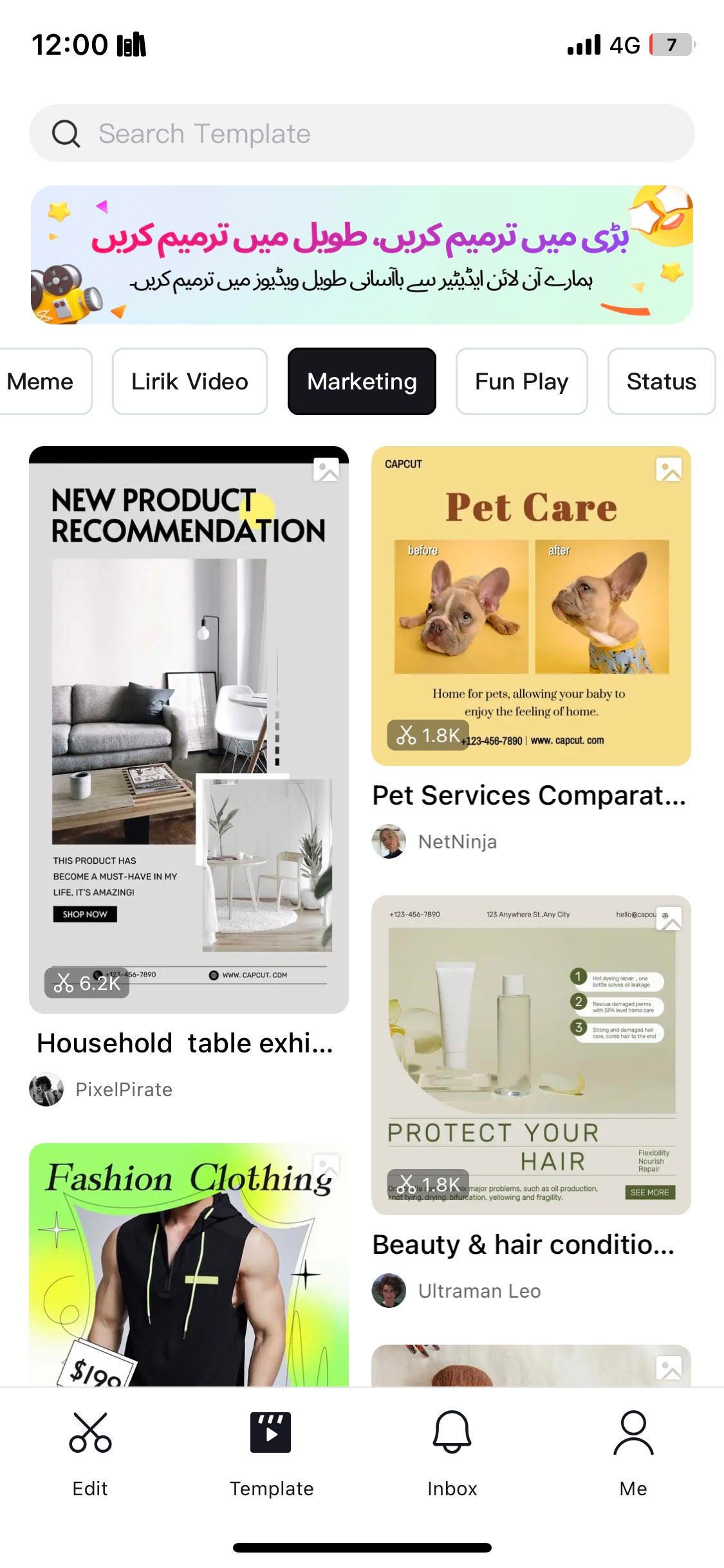Open the Fashion Clothing template
Image resolution: width=724 pixels, height=1568 pixels.
tap(189, 1264)
